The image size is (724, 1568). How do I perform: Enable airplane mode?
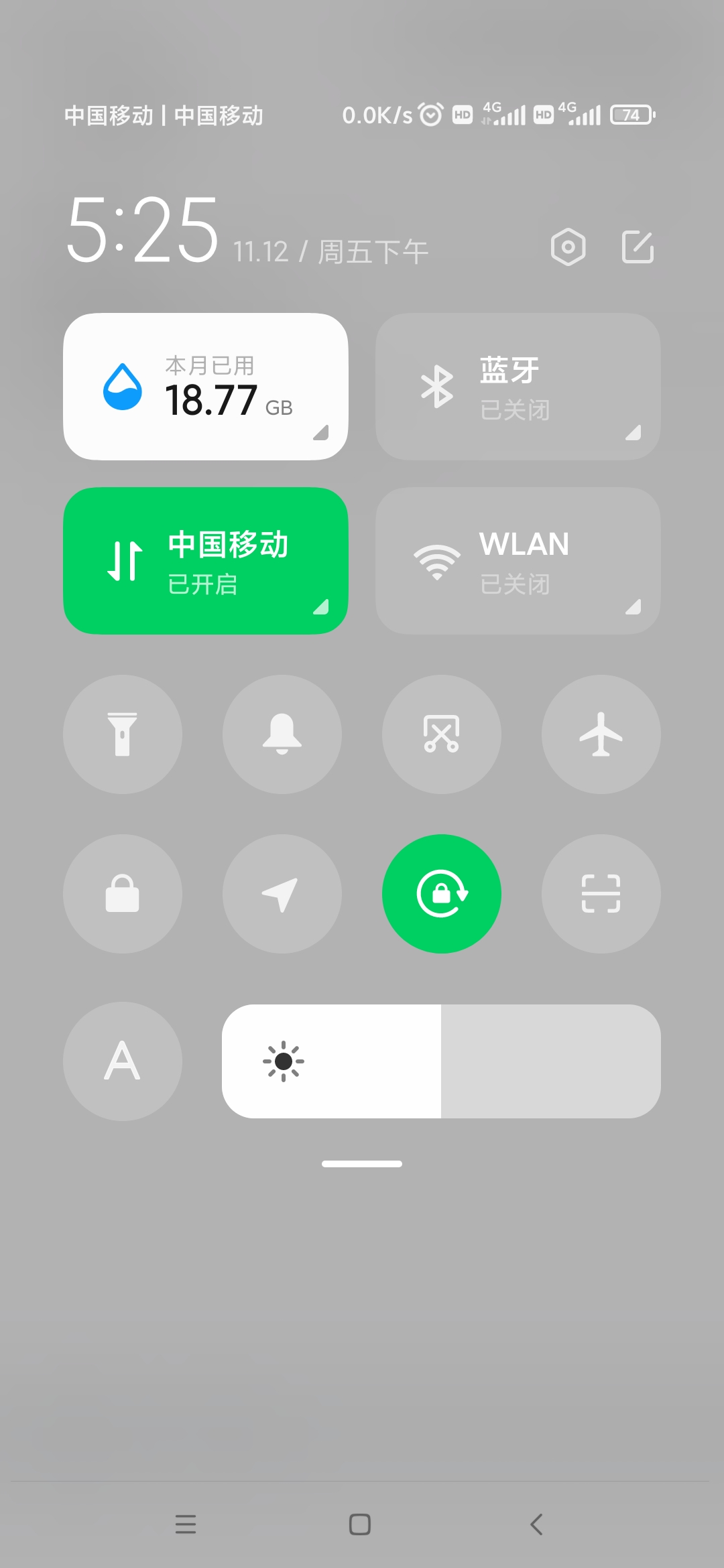coord(601,734)
